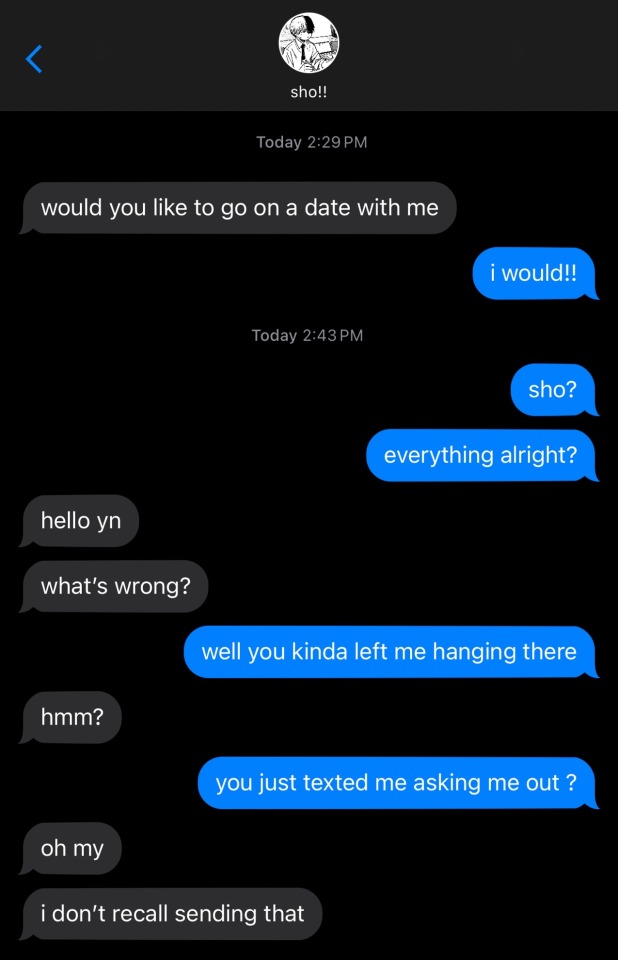The height and width of the screenshot is (960, 618).
Task: Open contact details for sho!!
Action: [x=308, y=45]
